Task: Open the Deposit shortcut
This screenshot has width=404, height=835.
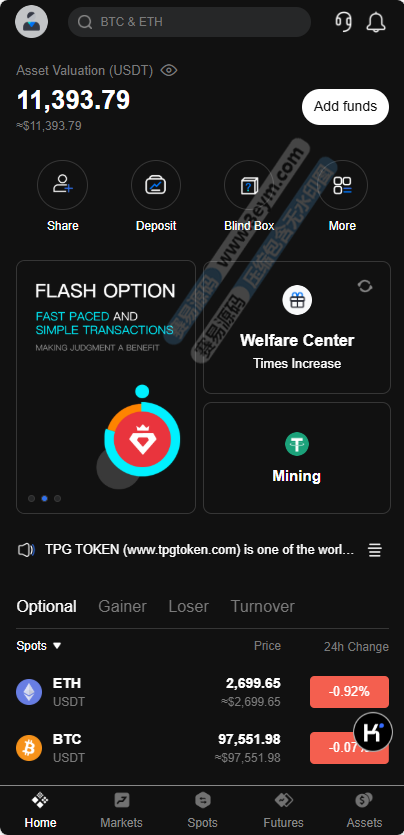Action: 156,197
